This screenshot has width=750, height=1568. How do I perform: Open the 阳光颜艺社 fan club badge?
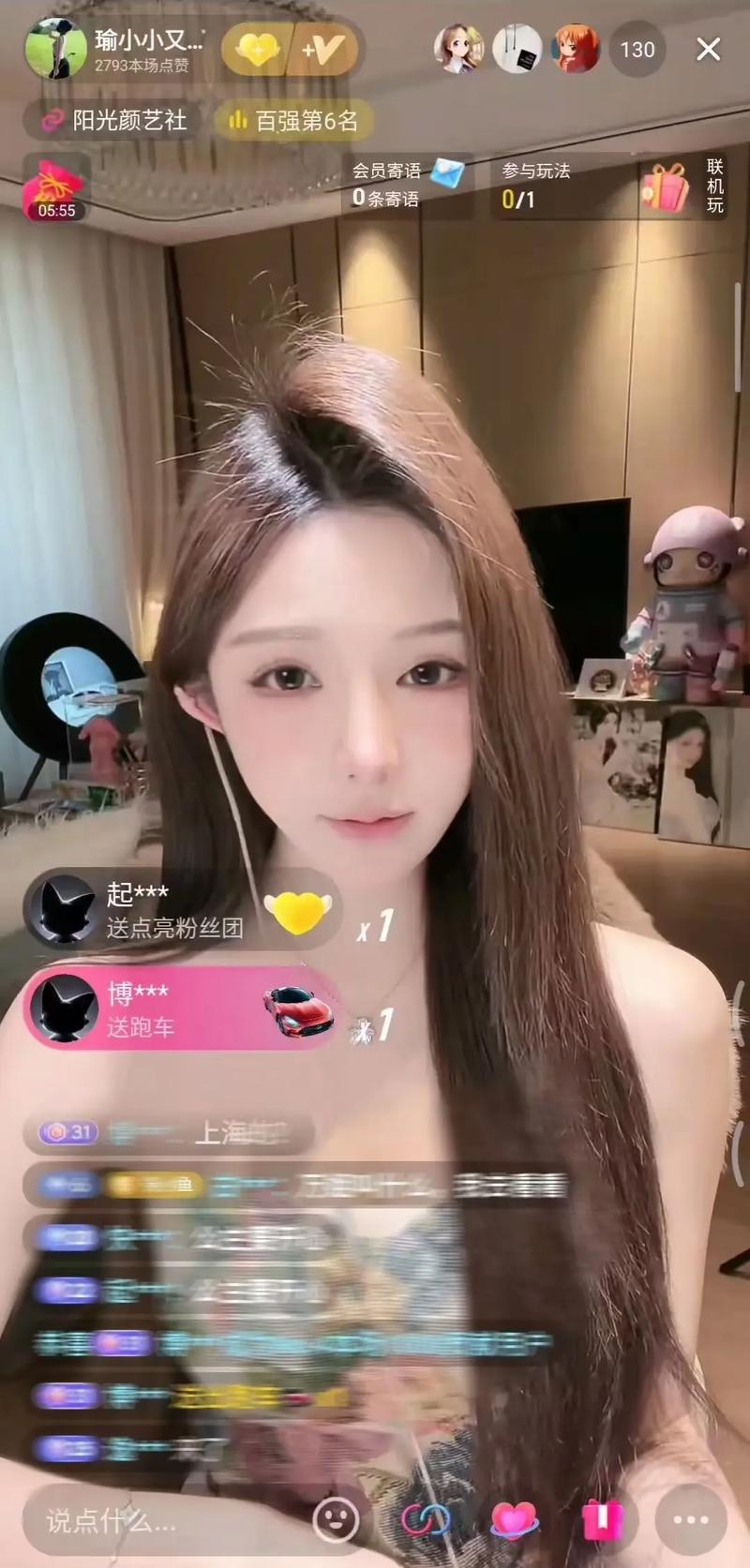point(112,120)
